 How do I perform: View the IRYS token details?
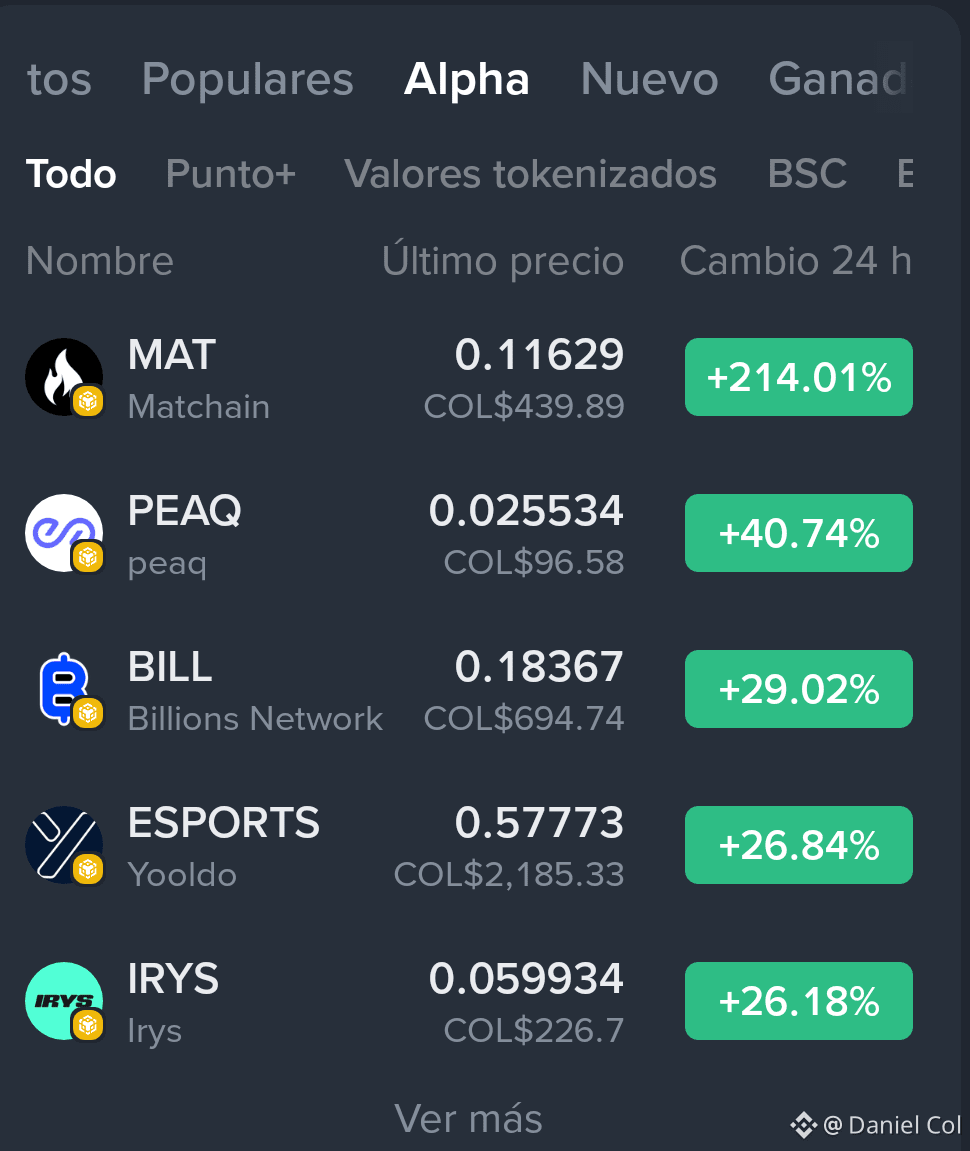coord(469,1001)
